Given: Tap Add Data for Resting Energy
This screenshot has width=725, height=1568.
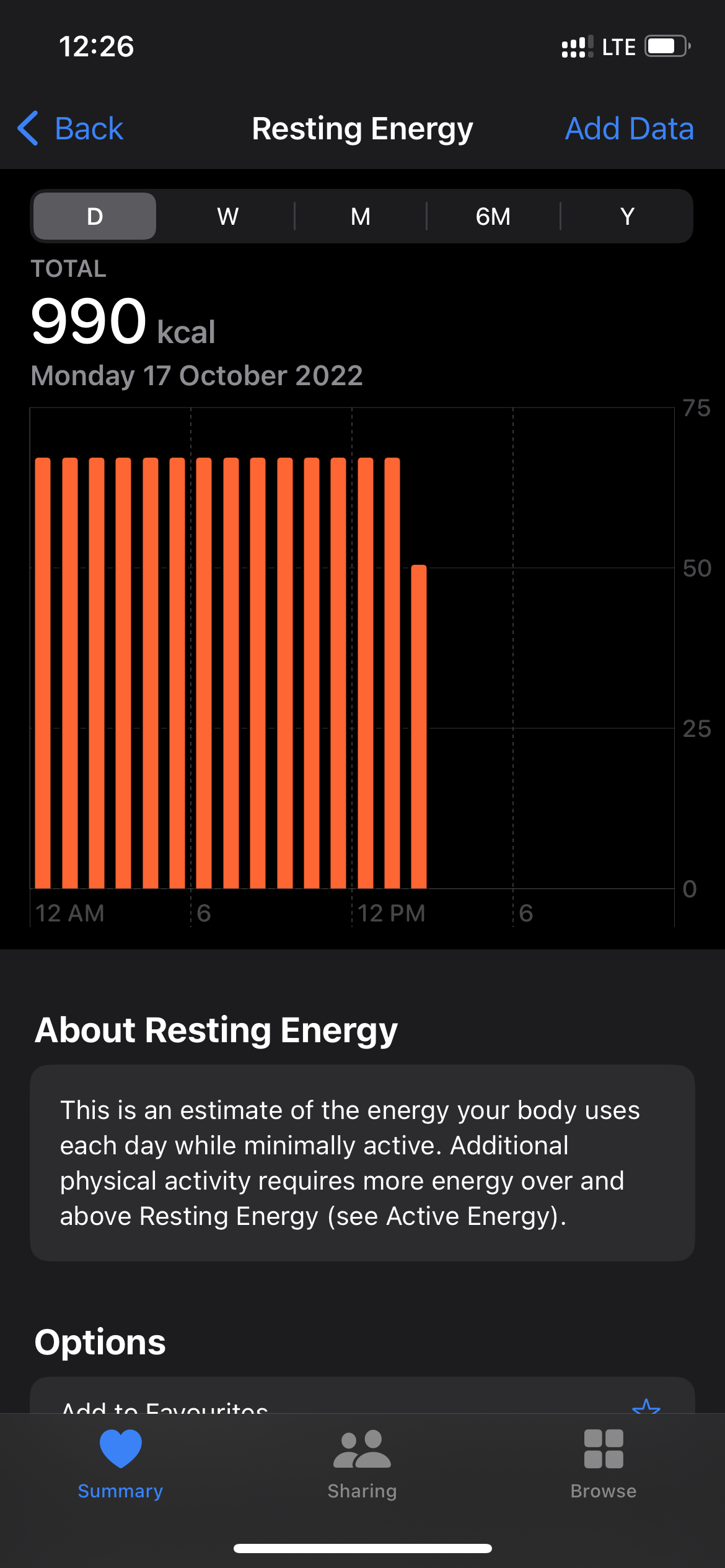Looking at the screenshot, I should tap(629, 129).
